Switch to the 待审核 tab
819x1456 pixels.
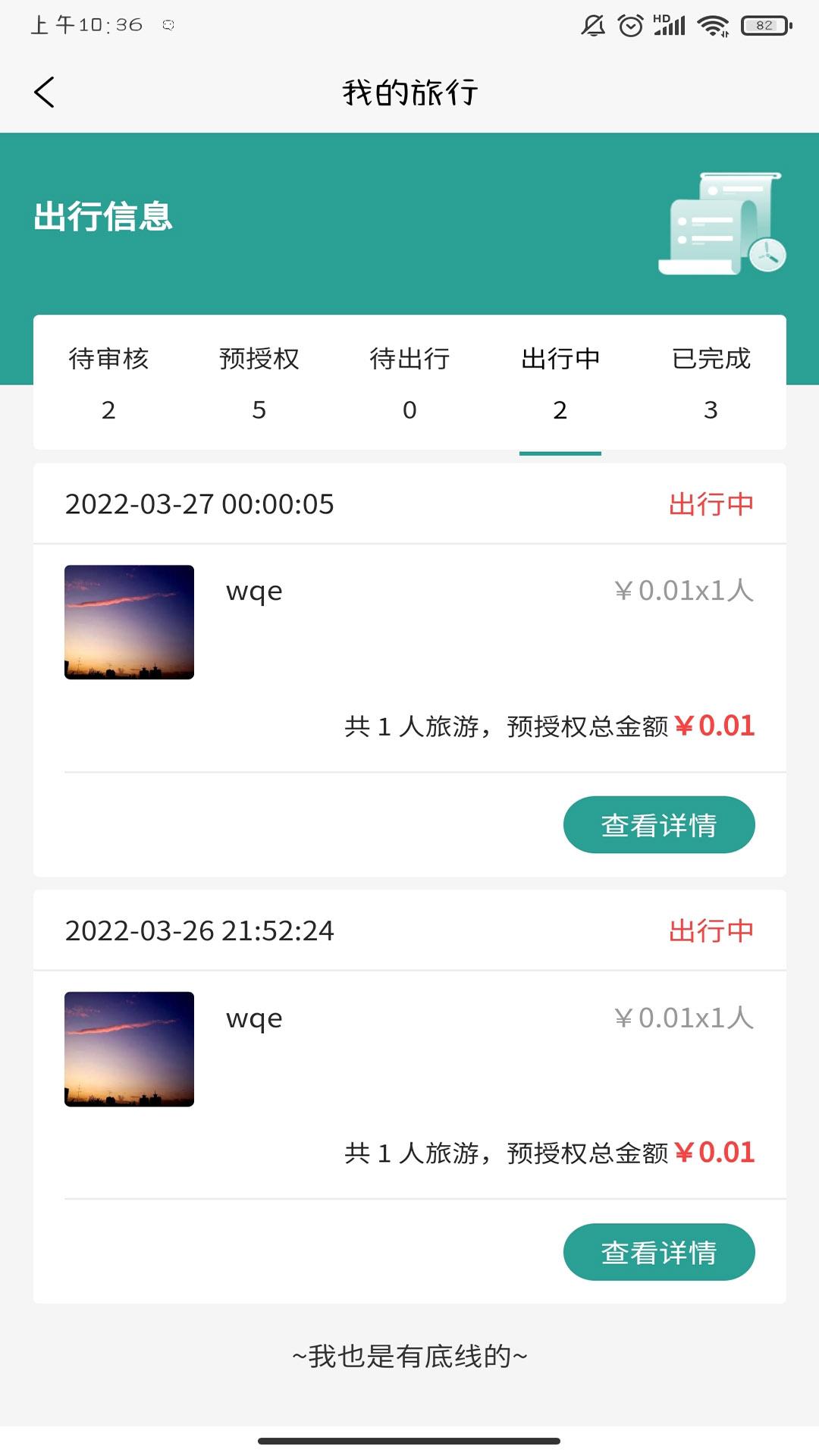108,383
